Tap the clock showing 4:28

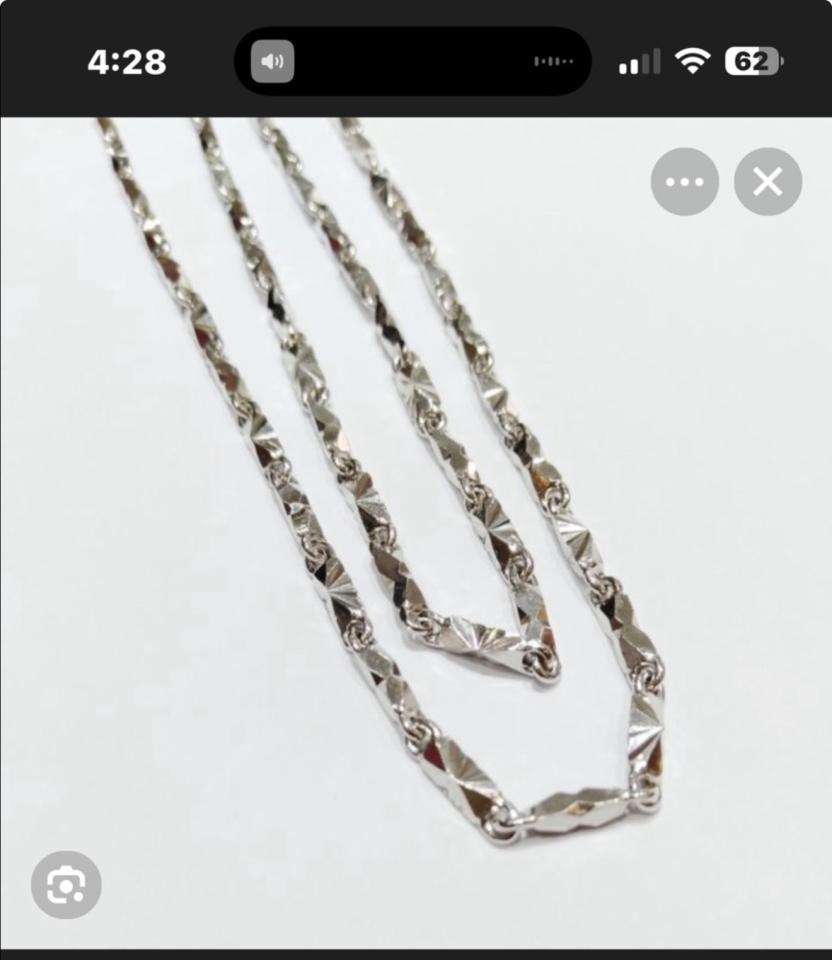coord(128,60)
